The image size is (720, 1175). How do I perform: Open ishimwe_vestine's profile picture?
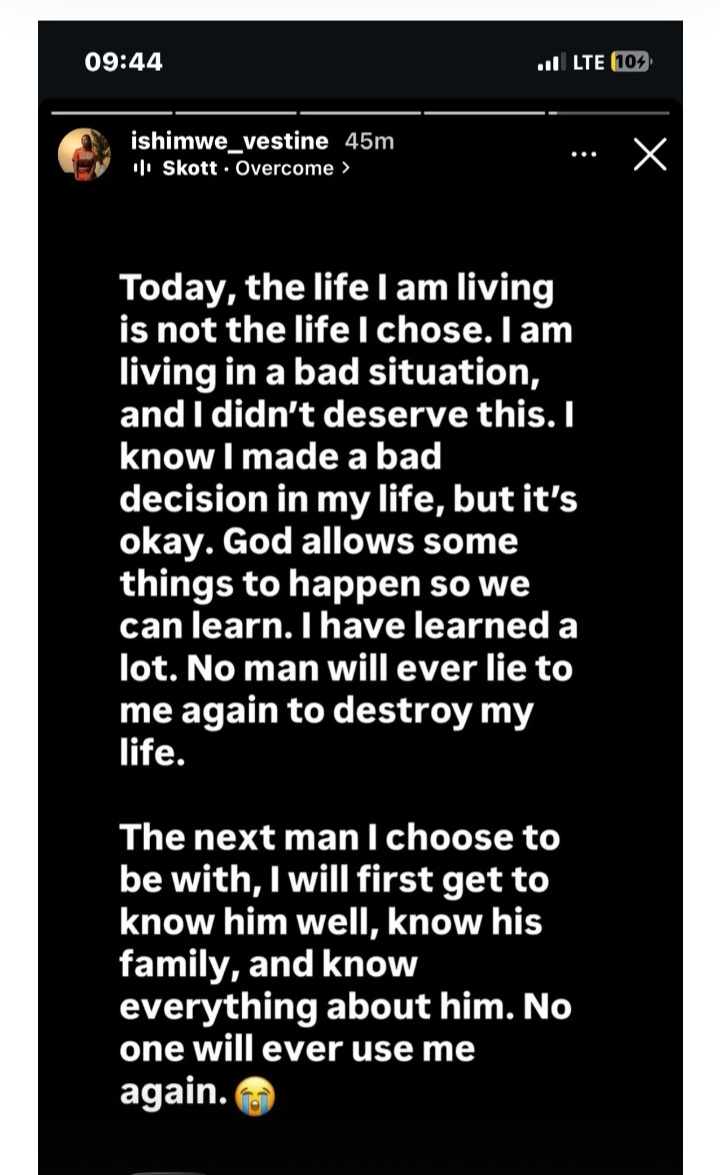pyautogui.click(x=84, y=154)
